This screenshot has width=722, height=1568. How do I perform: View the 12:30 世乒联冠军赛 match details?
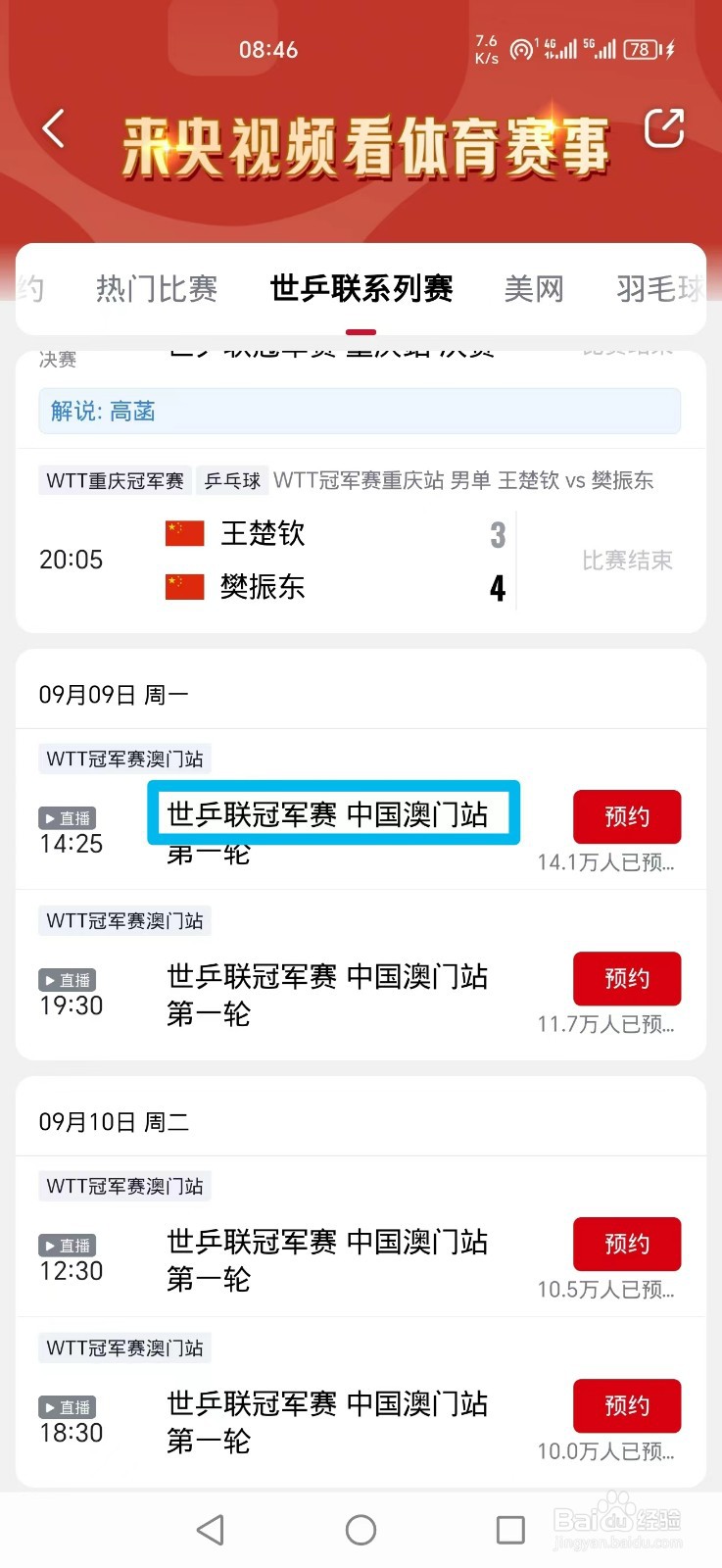[327, 1259]
